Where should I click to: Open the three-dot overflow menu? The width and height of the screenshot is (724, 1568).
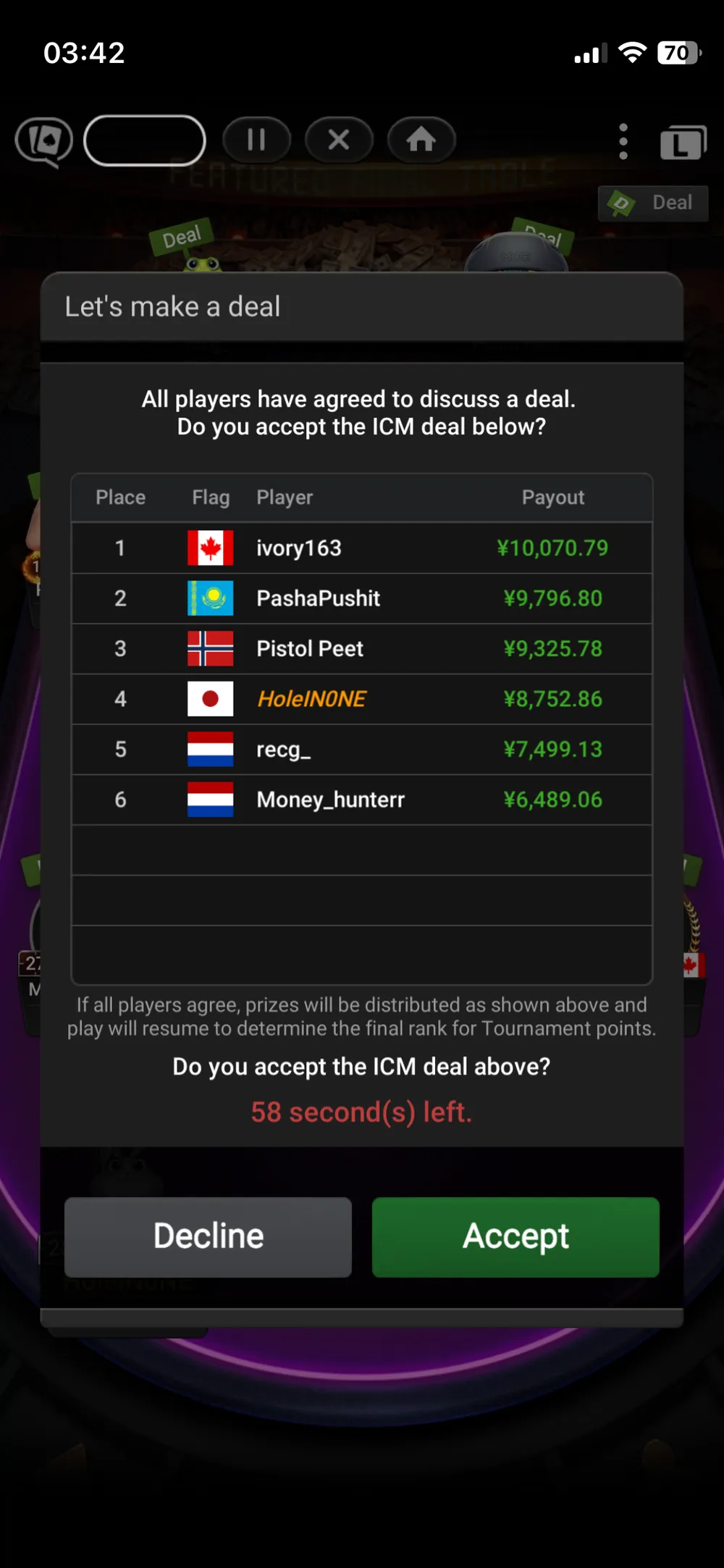623,141
